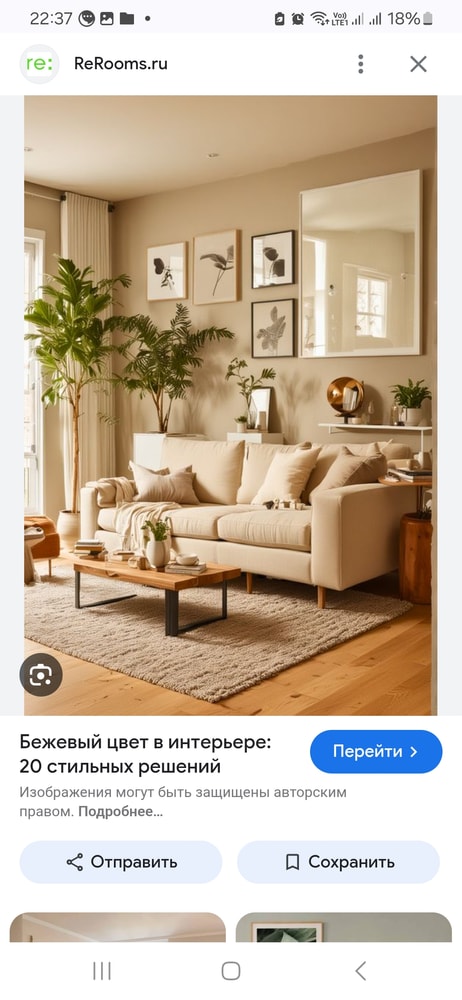The height and width of the screenshot is (1000, 462).
Task: Tap the blue Перейти button
Action: (376, 751)
